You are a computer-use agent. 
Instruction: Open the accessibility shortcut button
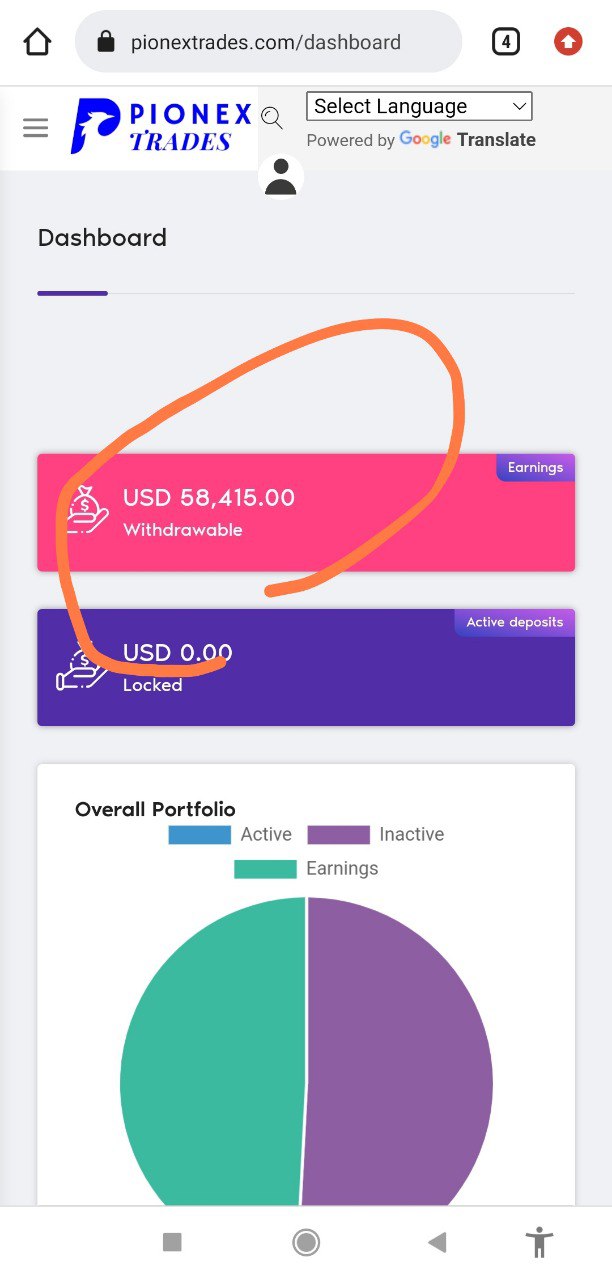[539, 1242]
